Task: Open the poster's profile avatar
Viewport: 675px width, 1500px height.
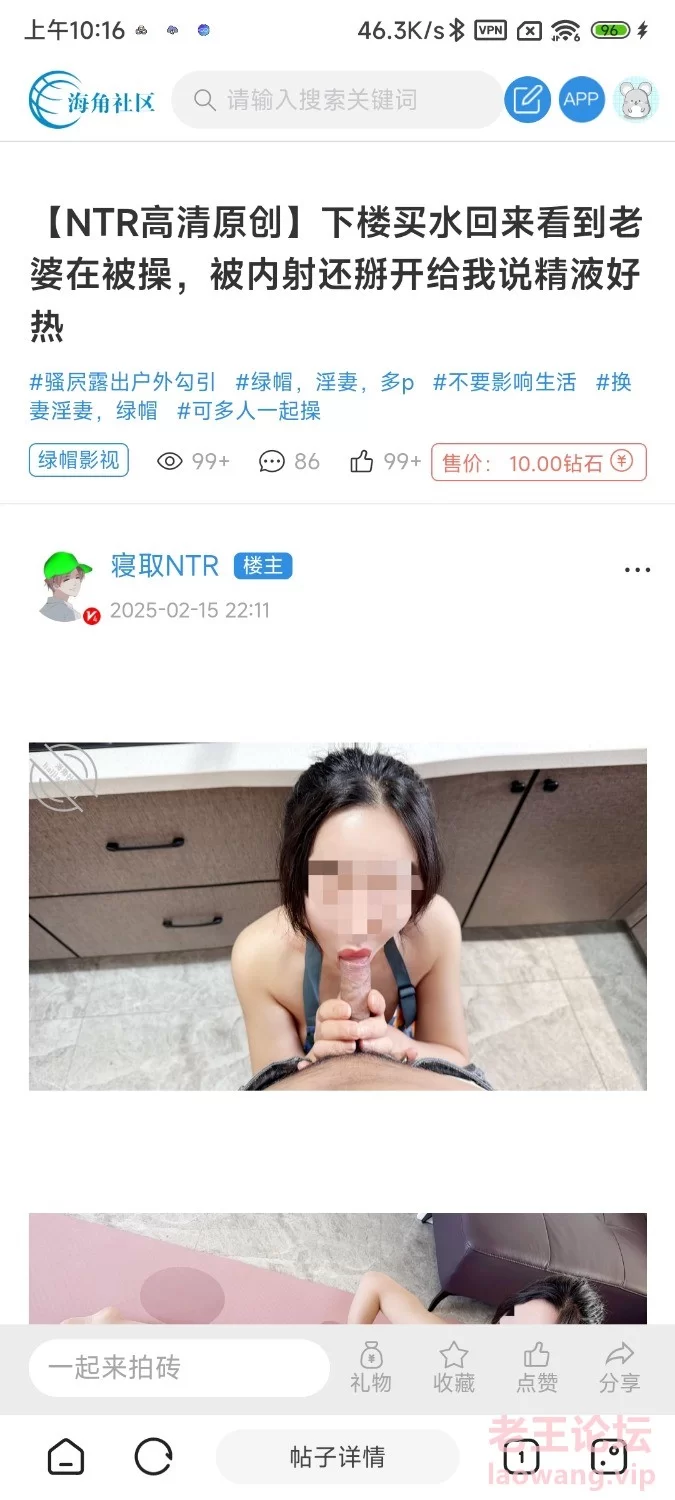Action: 68,587
